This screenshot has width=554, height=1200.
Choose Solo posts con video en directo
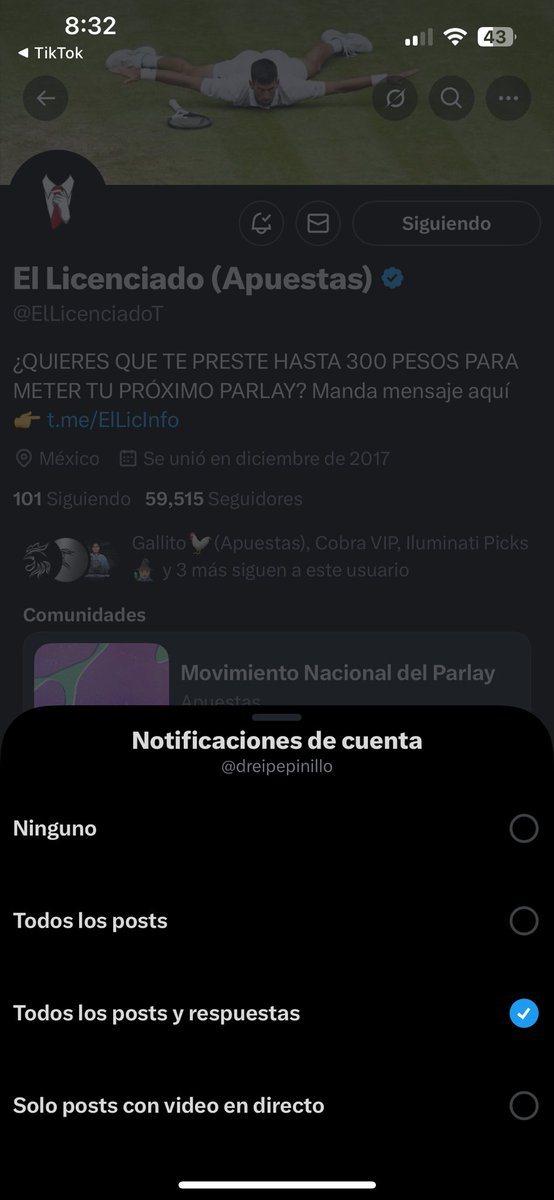tap(277, 1105)
